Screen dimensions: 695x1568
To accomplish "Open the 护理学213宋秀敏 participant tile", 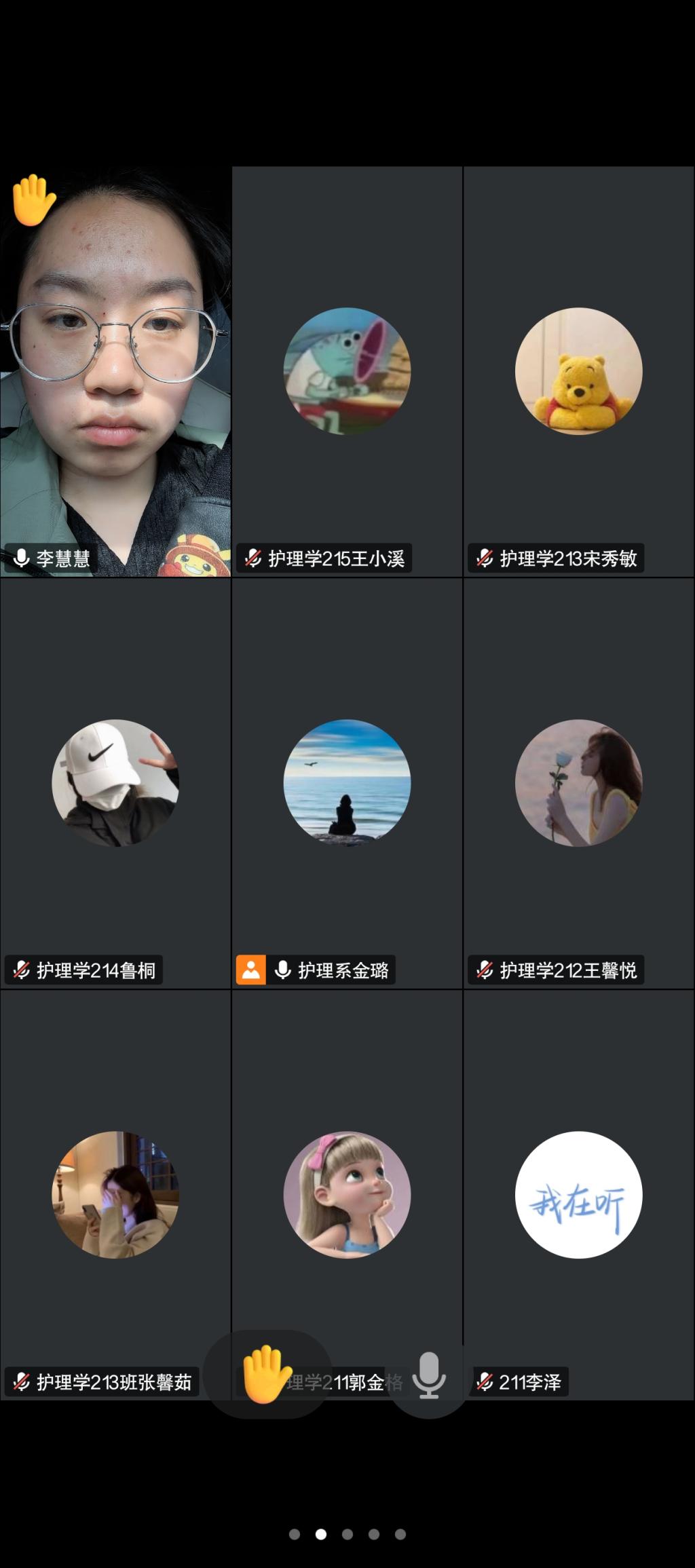I will pos(578,372).
